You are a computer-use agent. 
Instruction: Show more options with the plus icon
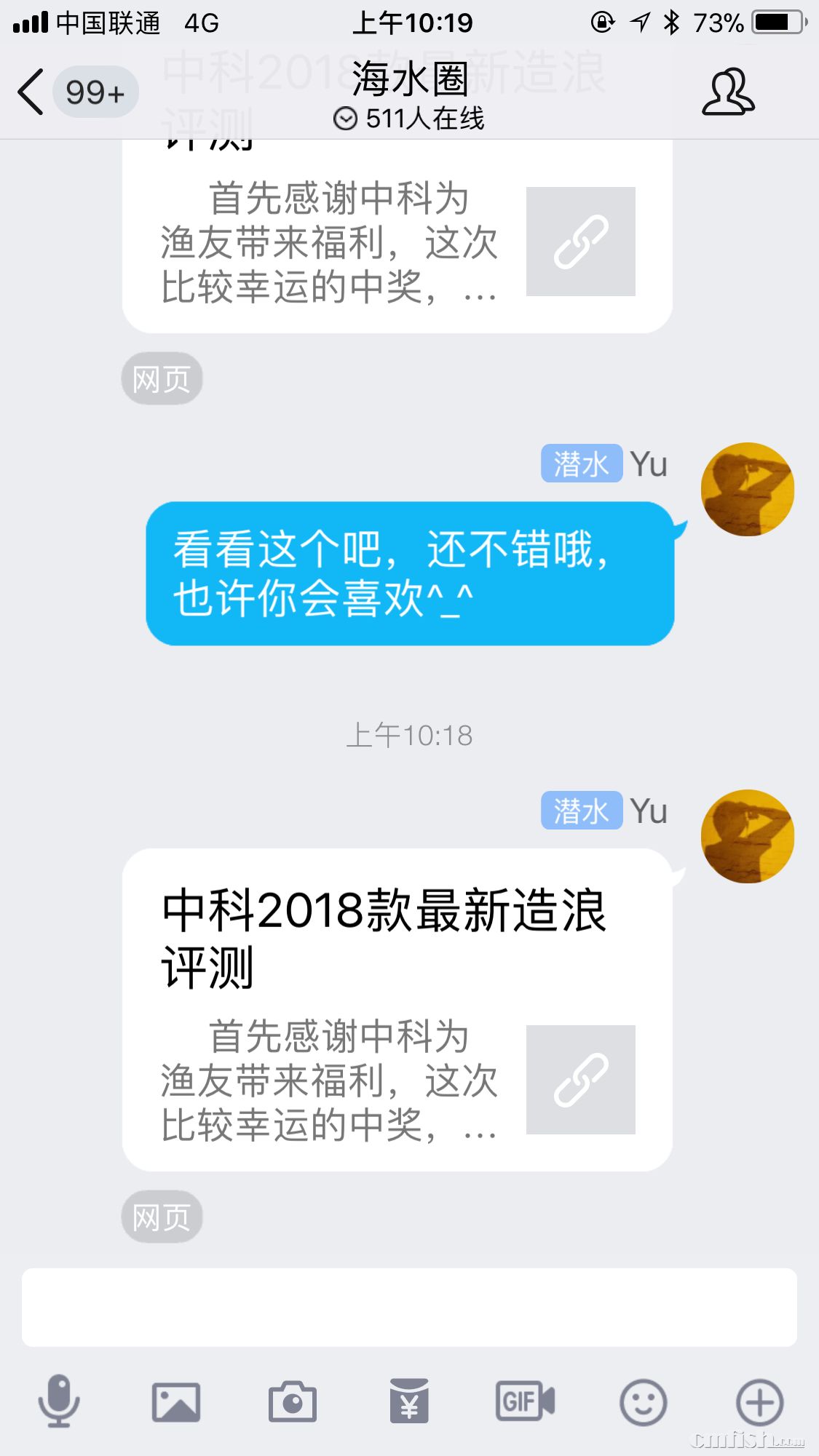point(759,1402)
